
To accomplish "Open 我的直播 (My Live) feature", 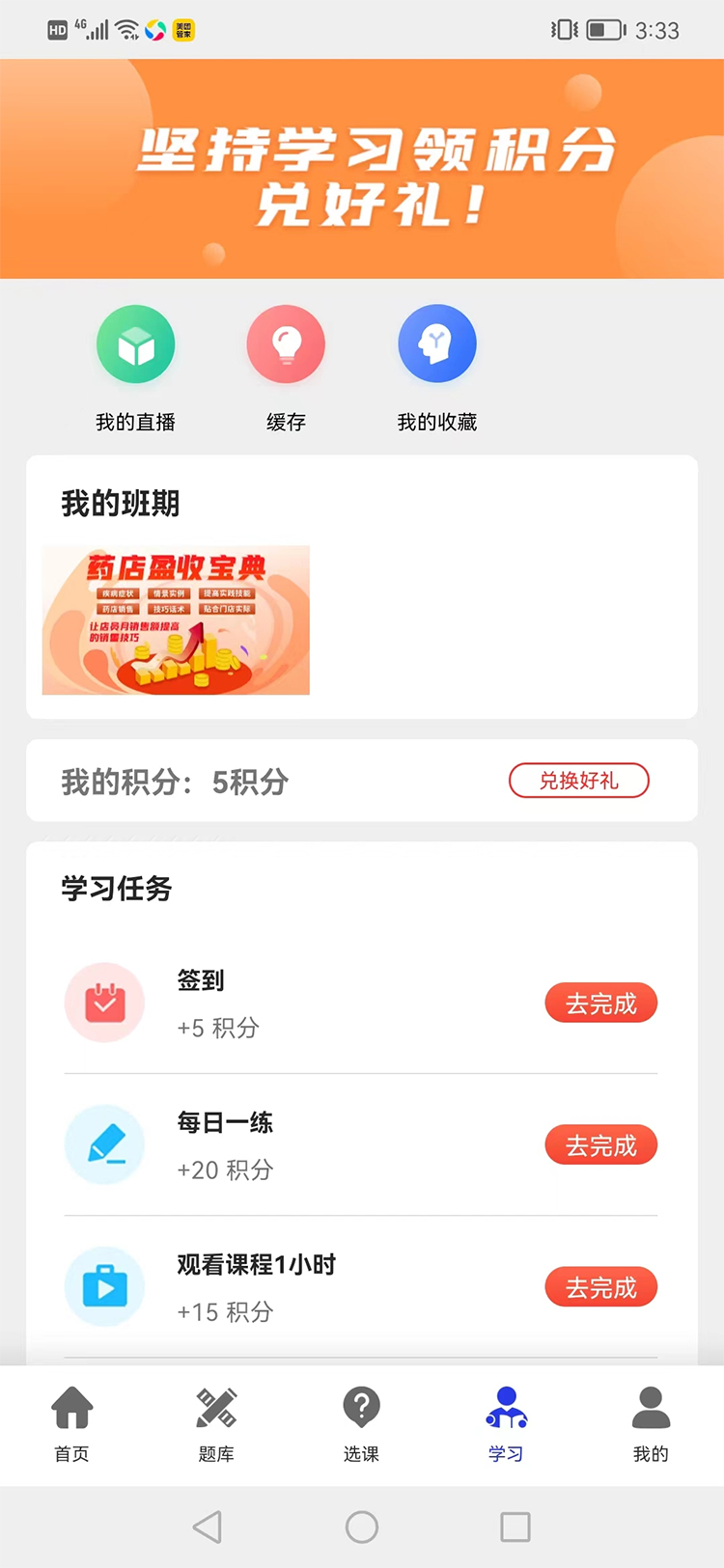I will 135,344.
